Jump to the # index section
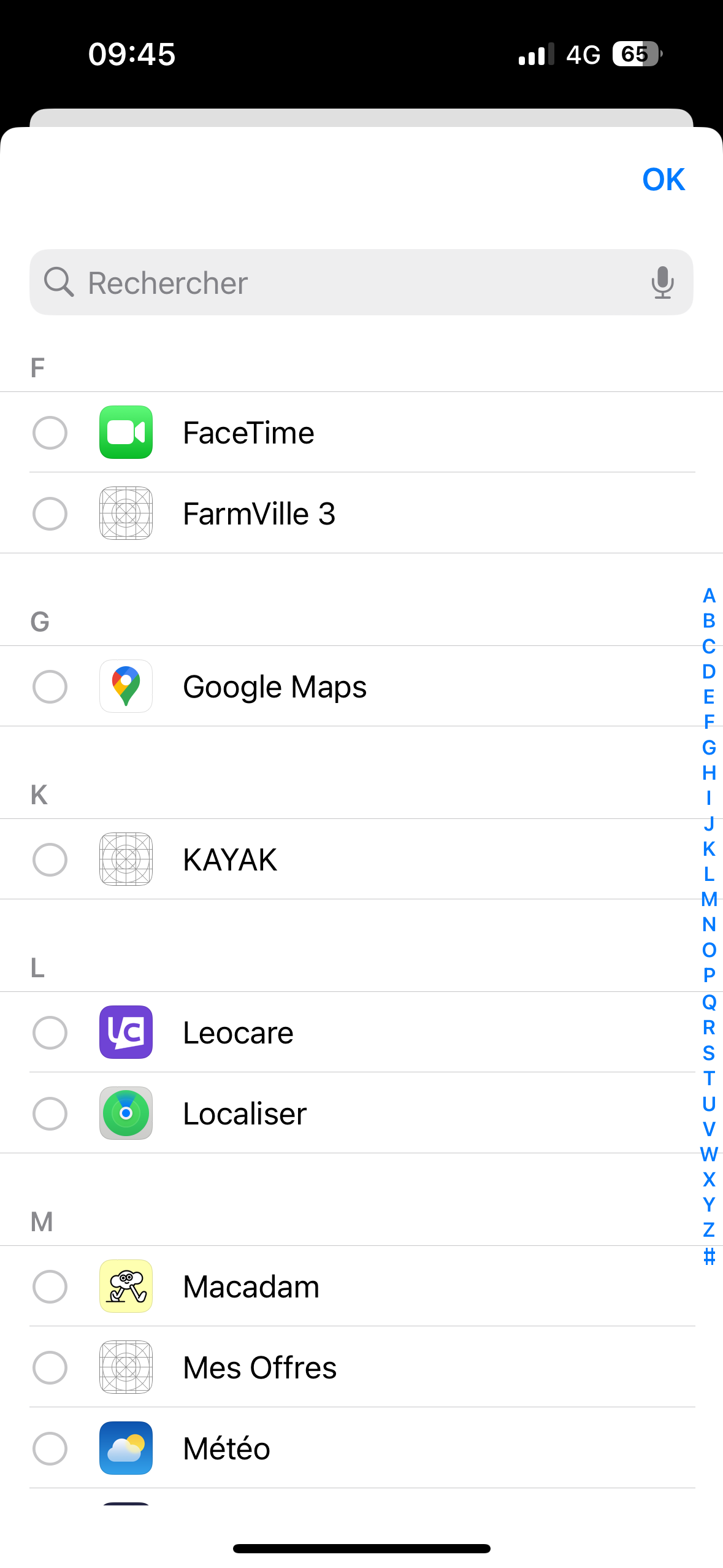The height and width of the screenshot is (1568, 723). click(709, 1256)
